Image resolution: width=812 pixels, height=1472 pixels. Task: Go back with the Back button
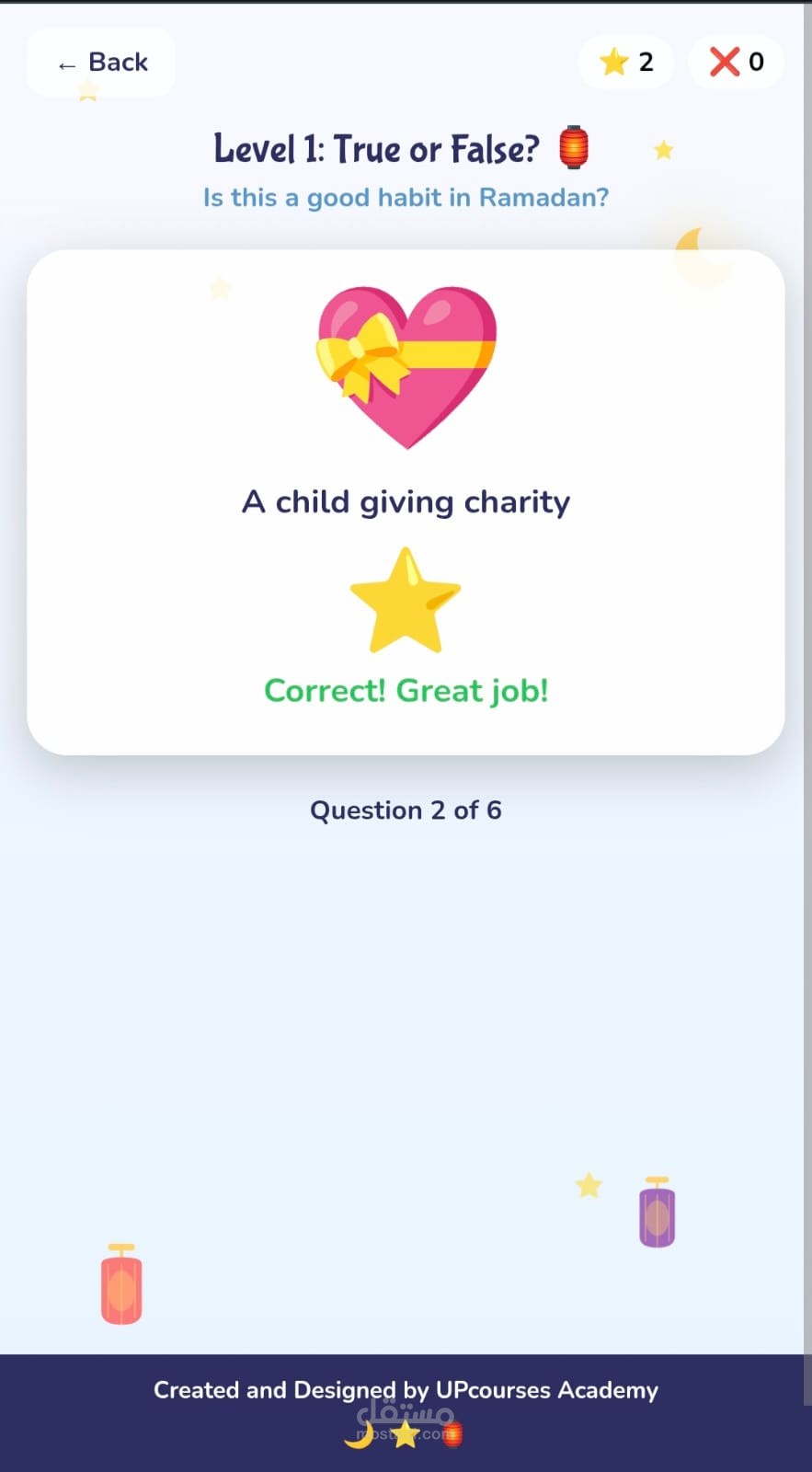[x=101, y=63]
